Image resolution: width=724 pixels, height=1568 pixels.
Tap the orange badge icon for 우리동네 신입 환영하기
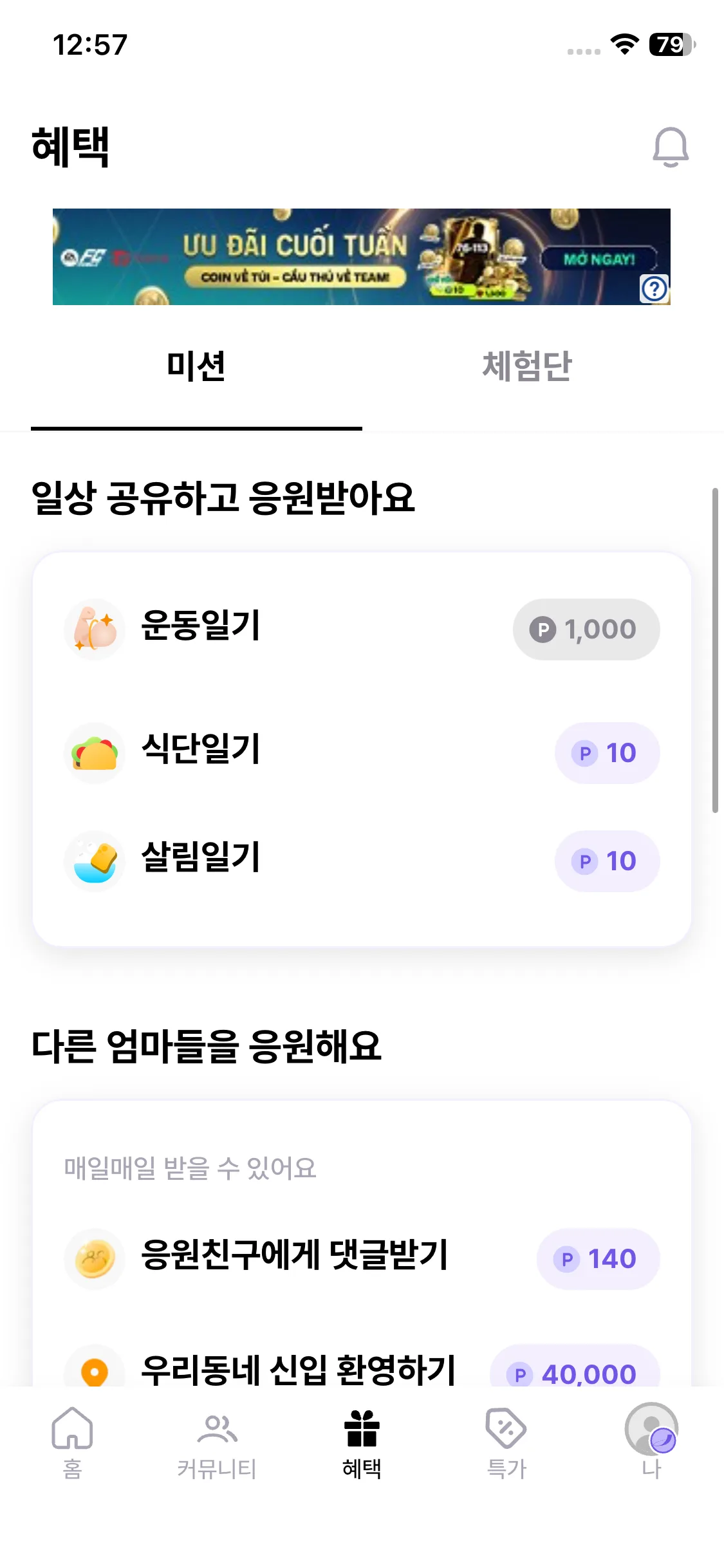point(94,1368)
